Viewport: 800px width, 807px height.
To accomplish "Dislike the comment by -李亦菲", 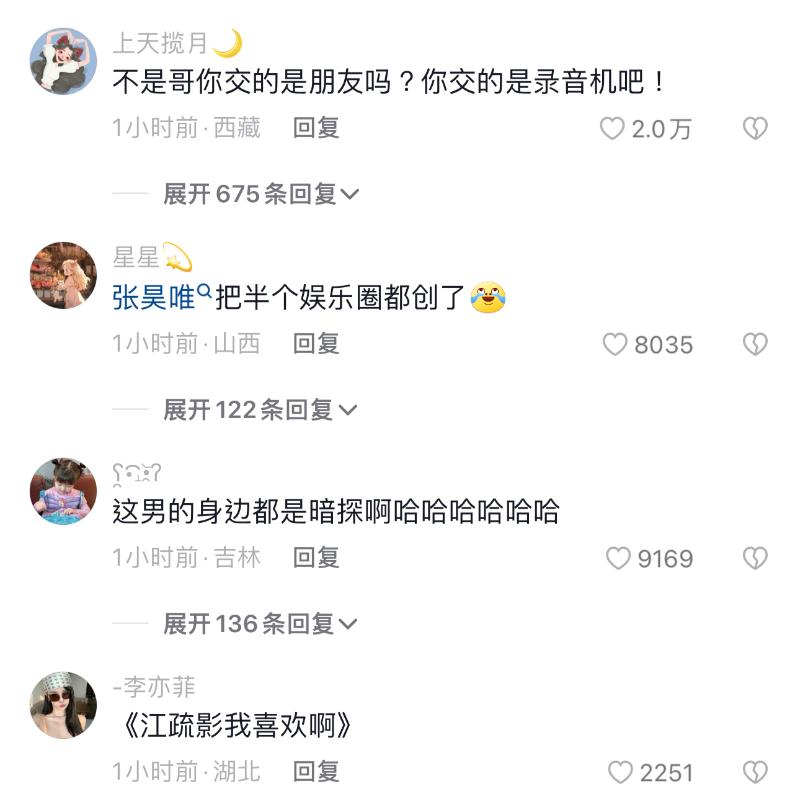I will (x=754, y=773).
